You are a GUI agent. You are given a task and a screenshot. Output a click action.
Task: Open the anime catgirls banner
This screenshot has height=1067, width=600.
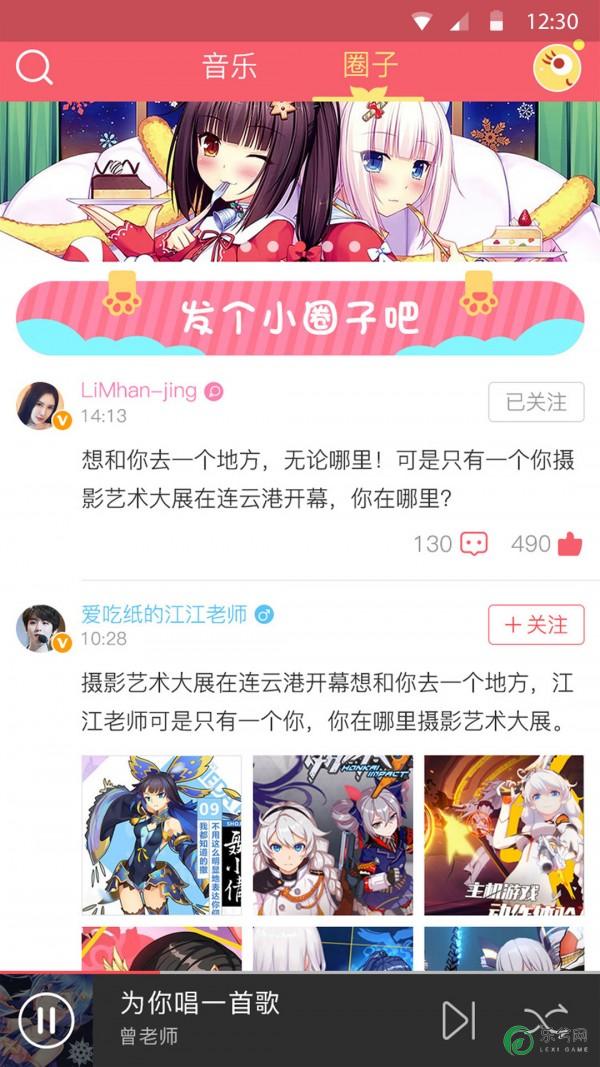pyautogui.click(x=300, y=180)
